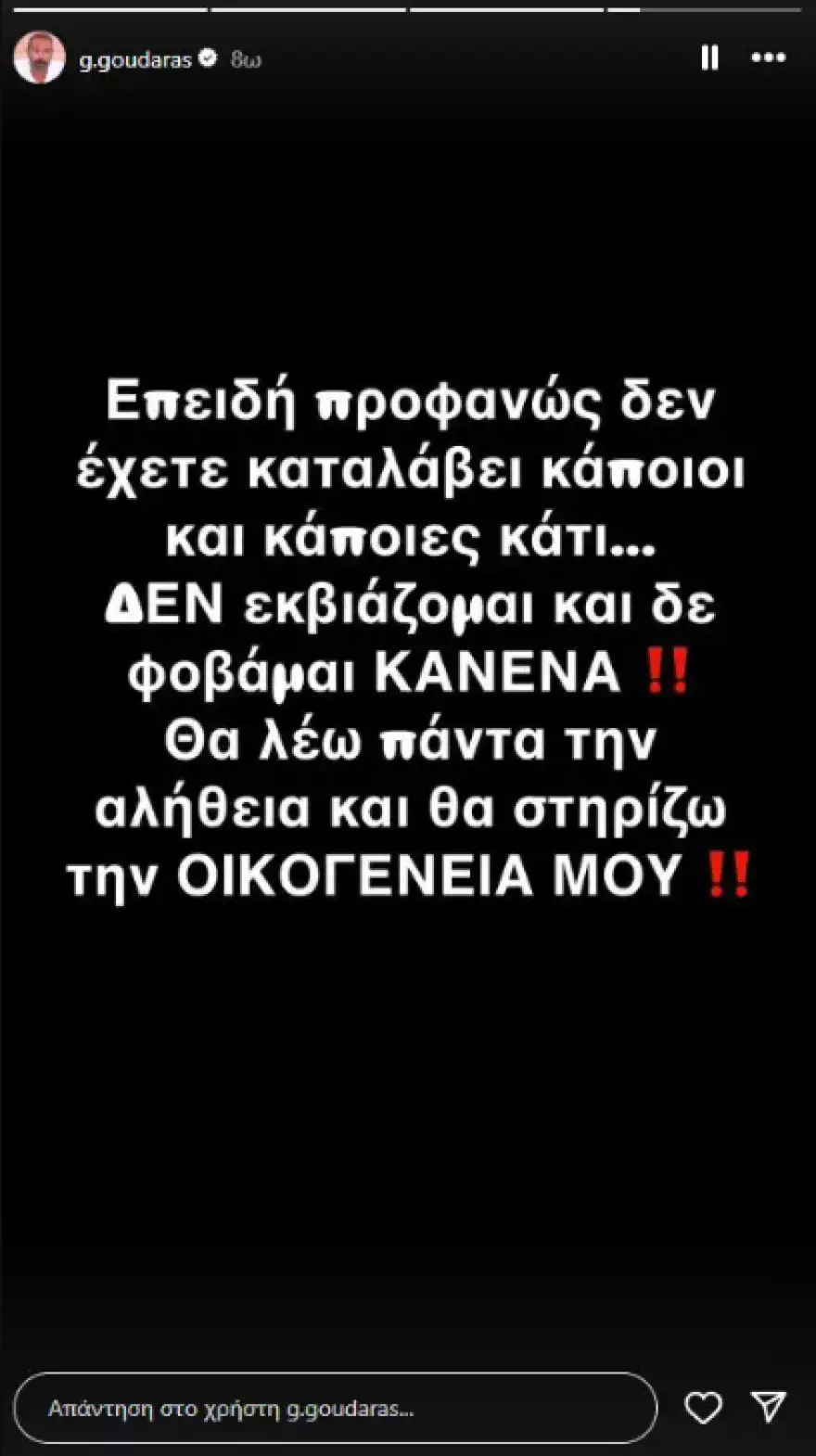The image size is (816, 1456).
Task: Open the three-dot overflow menu
Action: pyautogui.click(x=768, y=58)
